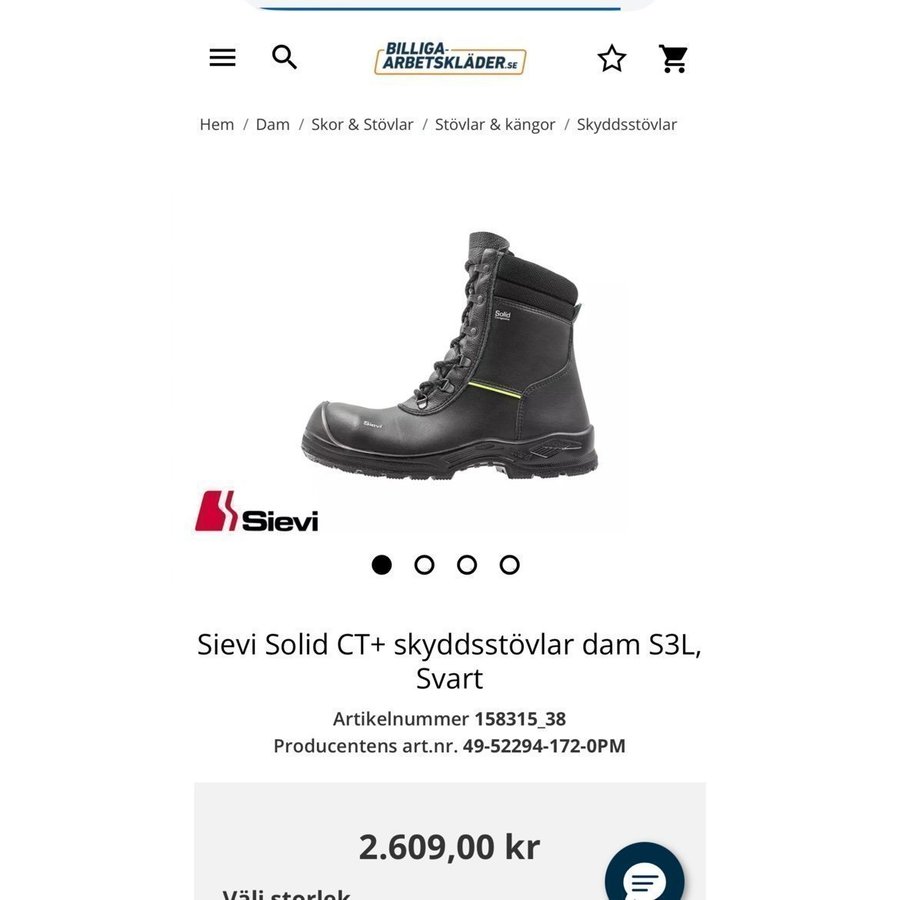Go to Billiga Arbetskläder homepage logo

450,59
